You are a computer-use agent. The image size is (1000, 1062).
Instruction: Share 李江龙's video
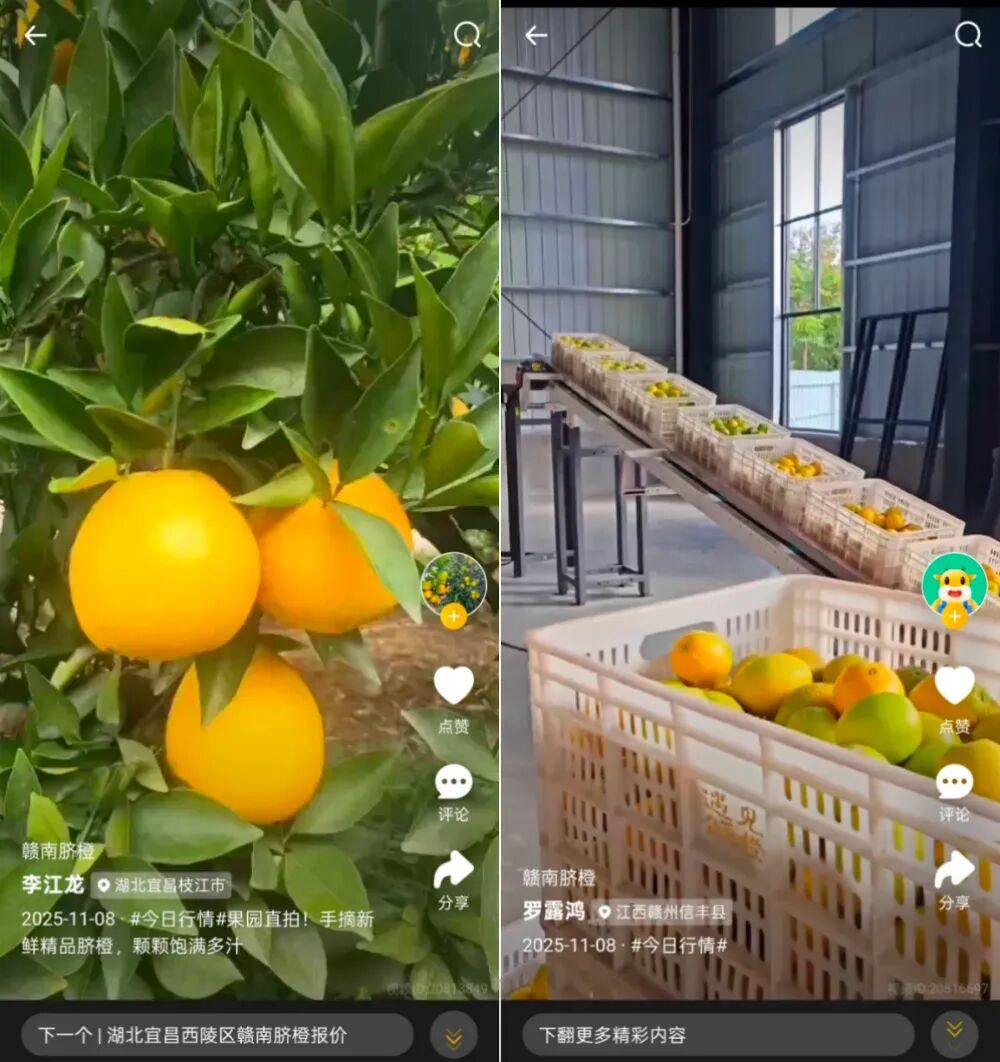coord(453,870)
